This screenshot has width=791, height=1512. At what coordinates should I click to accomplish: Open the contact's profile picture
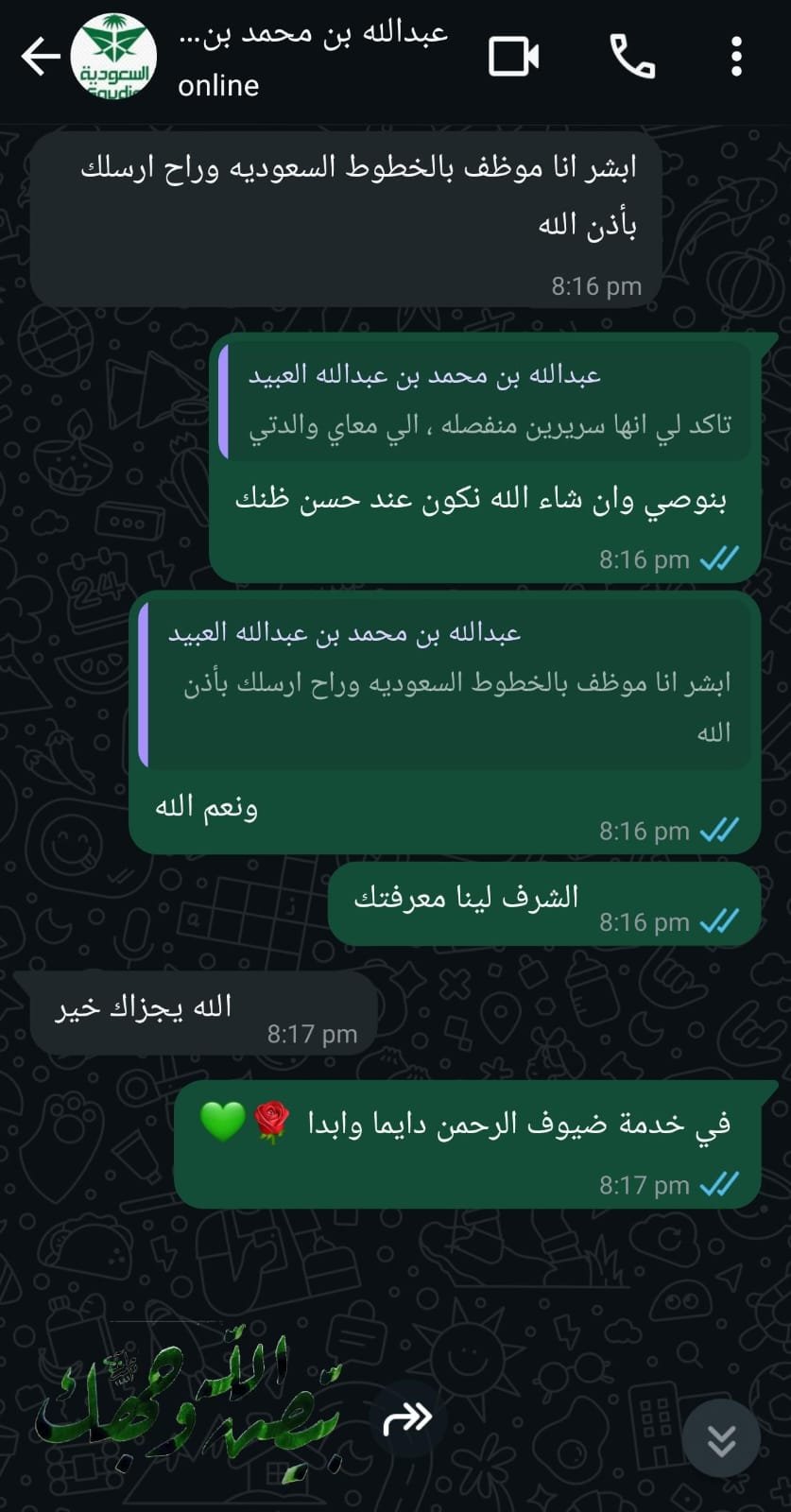113,59
